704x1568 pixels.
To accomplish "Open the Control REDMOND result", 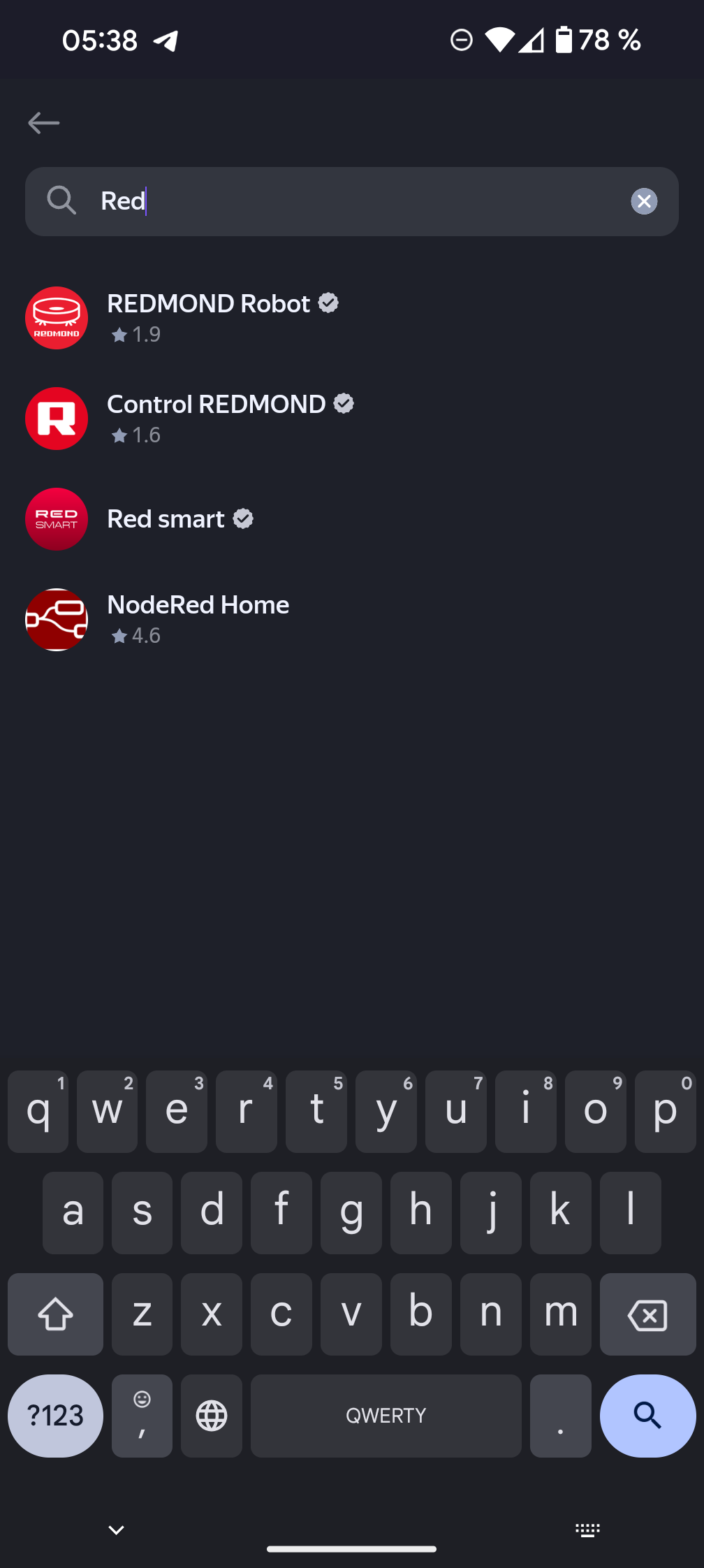I will [x=217, y=418].
